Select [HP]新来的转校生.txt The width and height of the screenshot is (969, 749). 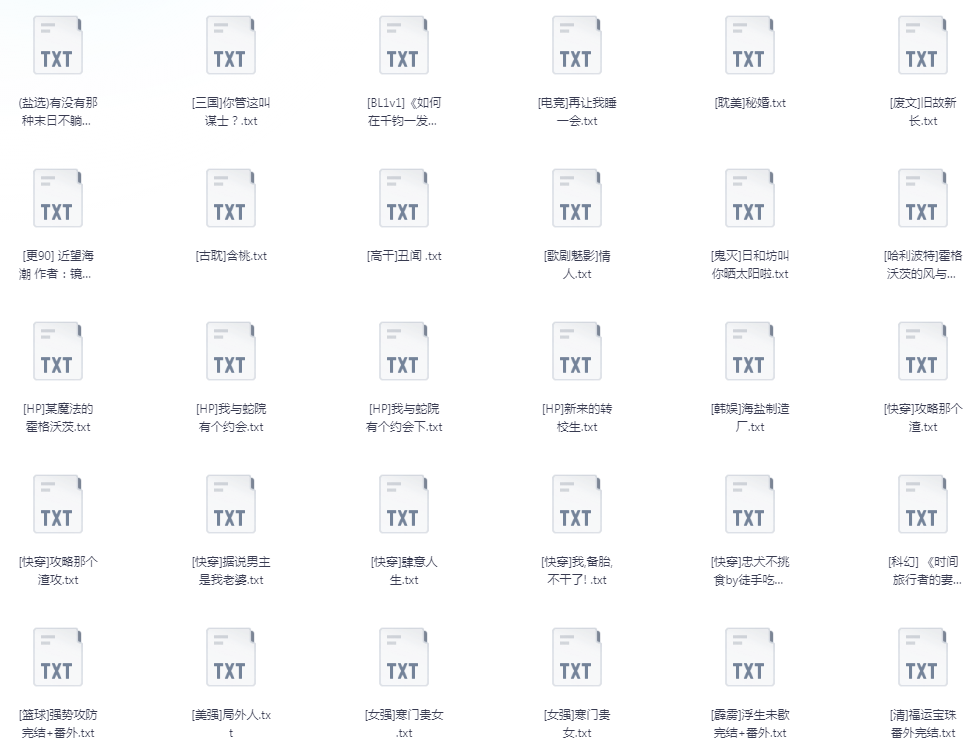575,352
